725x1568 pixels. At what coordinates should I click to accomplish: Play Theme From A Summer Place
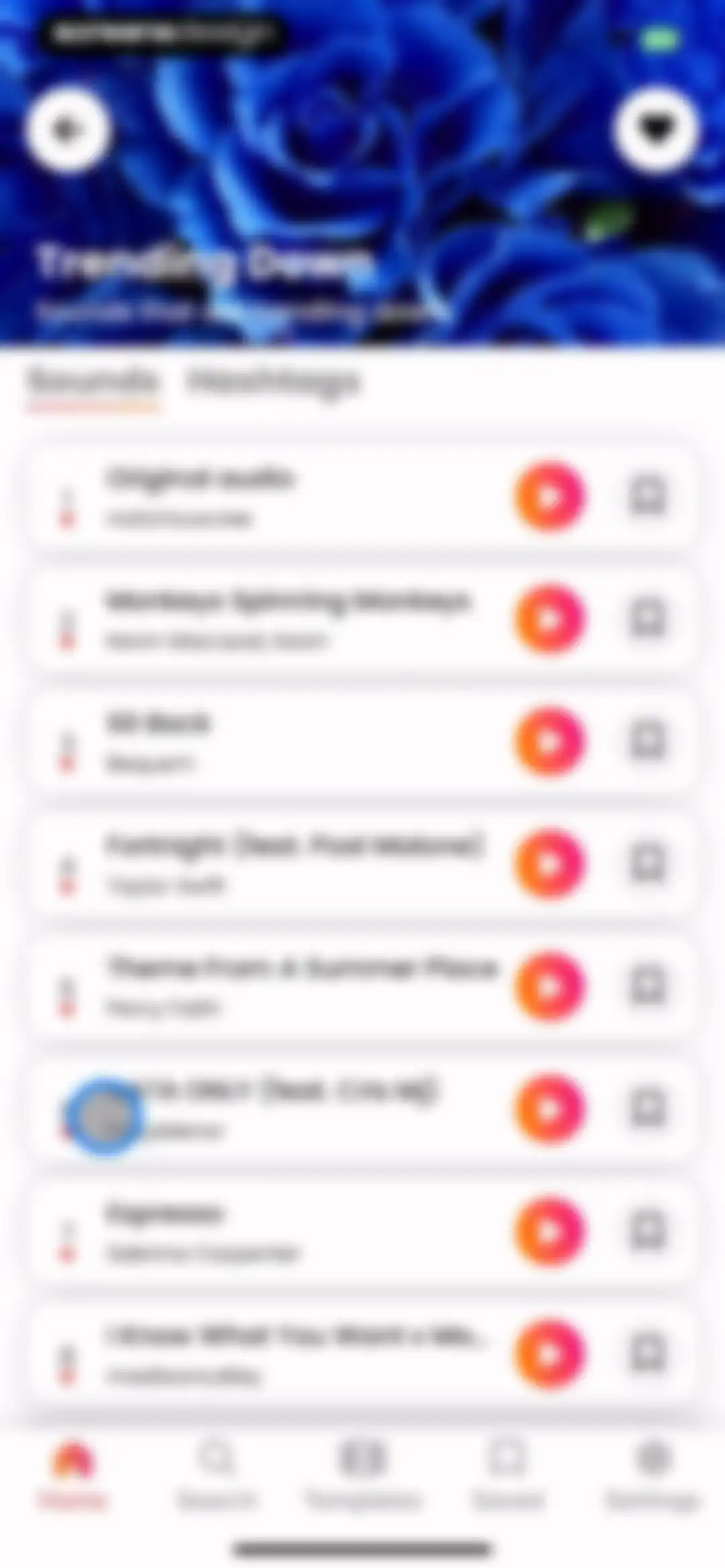[550, 987]
